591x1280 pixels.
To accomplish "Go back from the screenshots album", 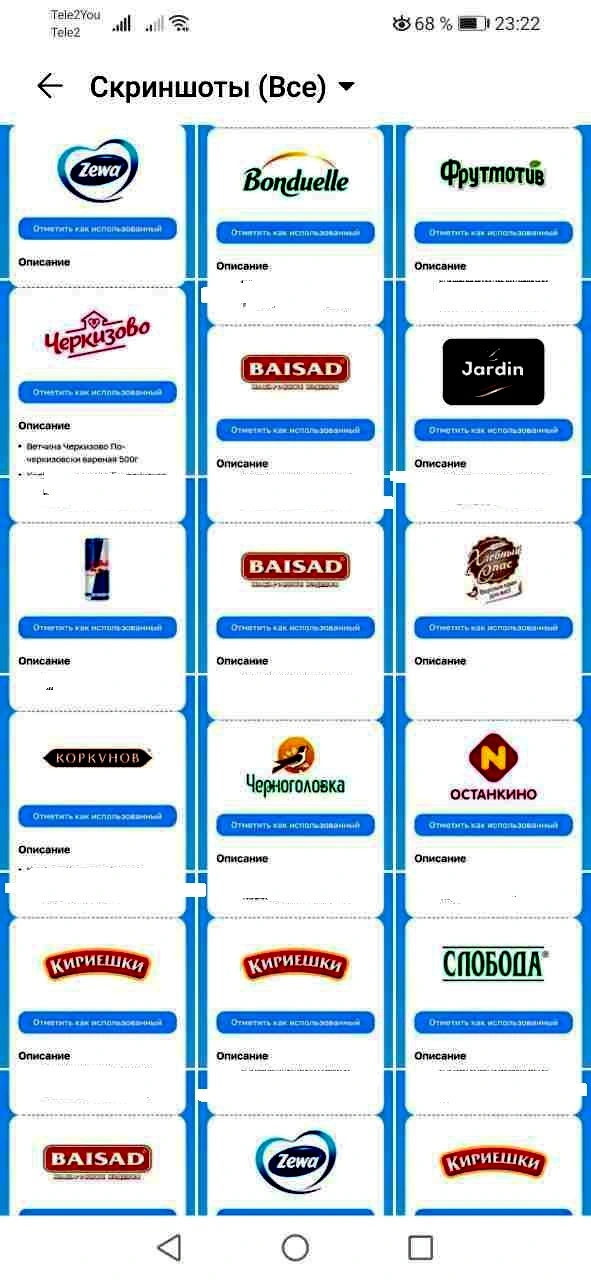I will [x=50, y=87].
